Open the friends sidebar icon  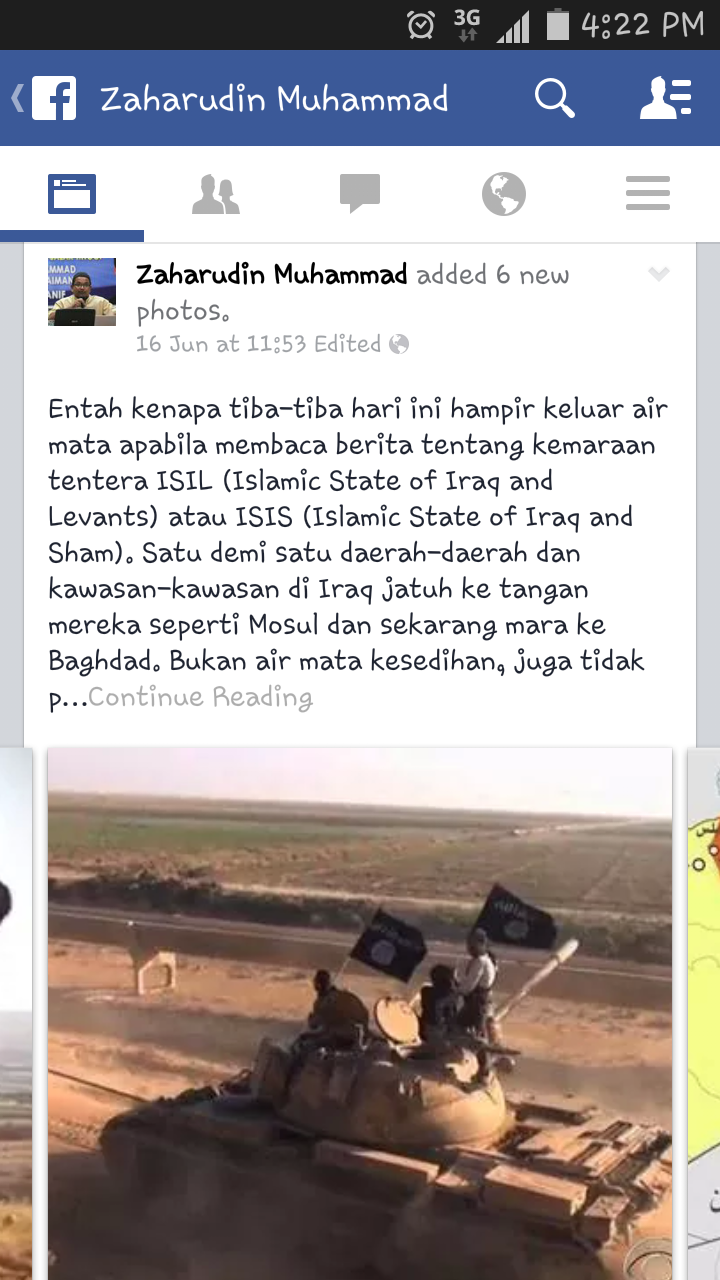pos(665,99)
